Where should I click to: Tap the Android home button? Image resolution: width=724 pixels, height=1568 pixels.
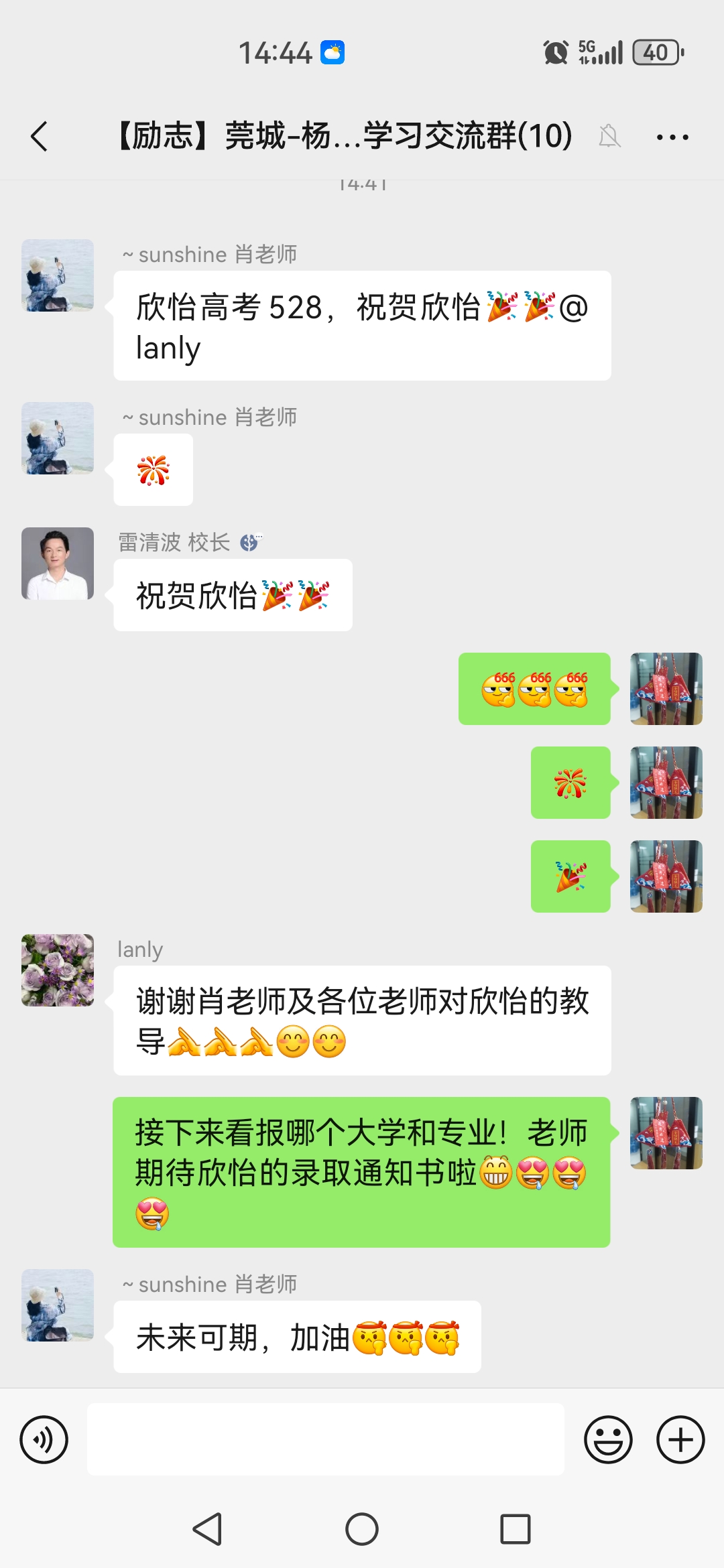point(362,1530)
